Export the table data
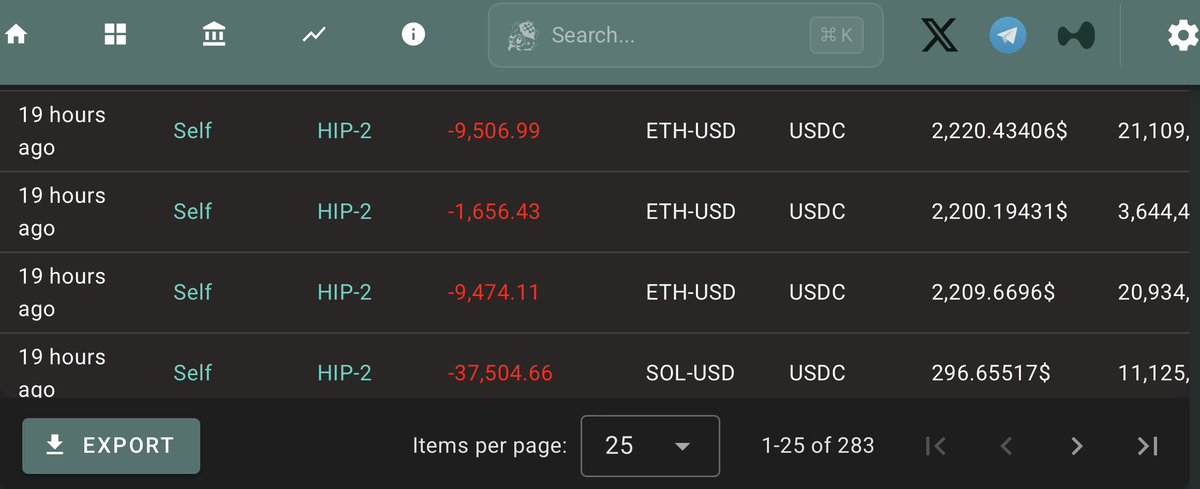Viewport: 1200px width, 489px height. [x=111, y=446]
